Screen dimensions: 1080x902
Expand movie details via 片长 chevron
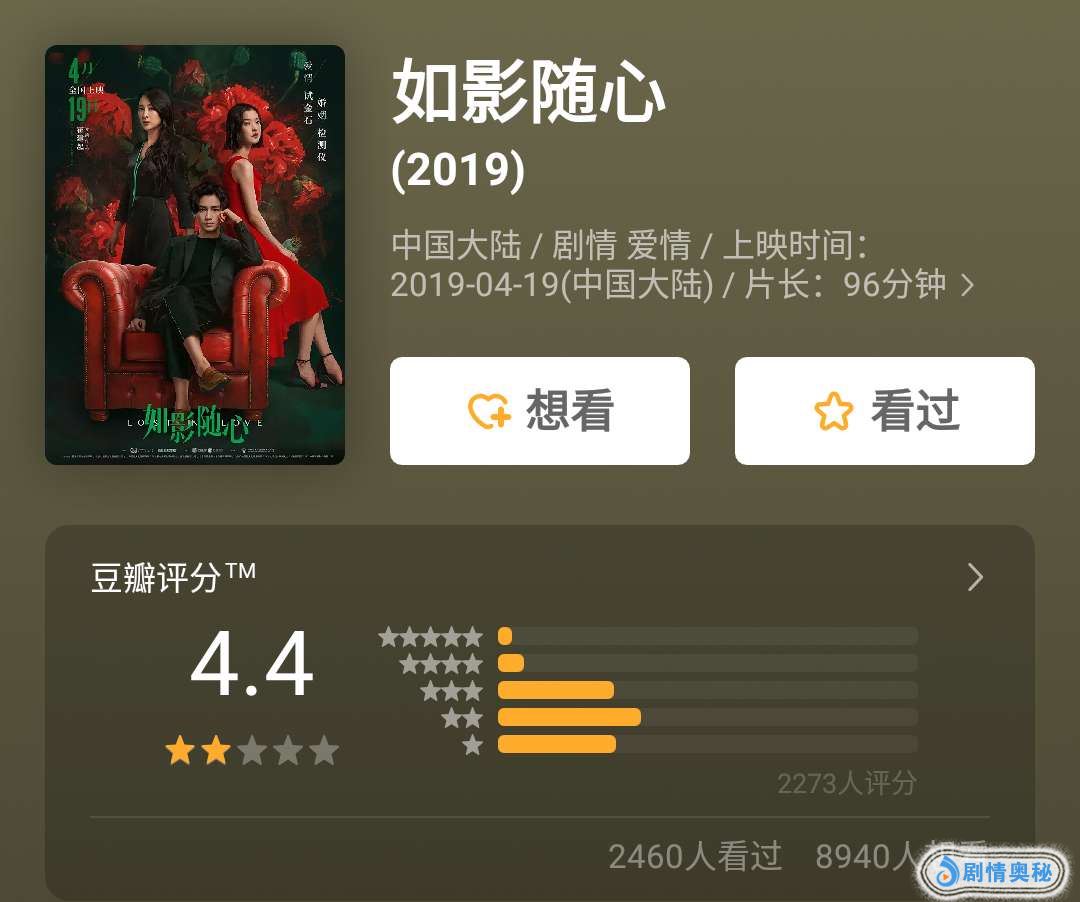(967, 286)
